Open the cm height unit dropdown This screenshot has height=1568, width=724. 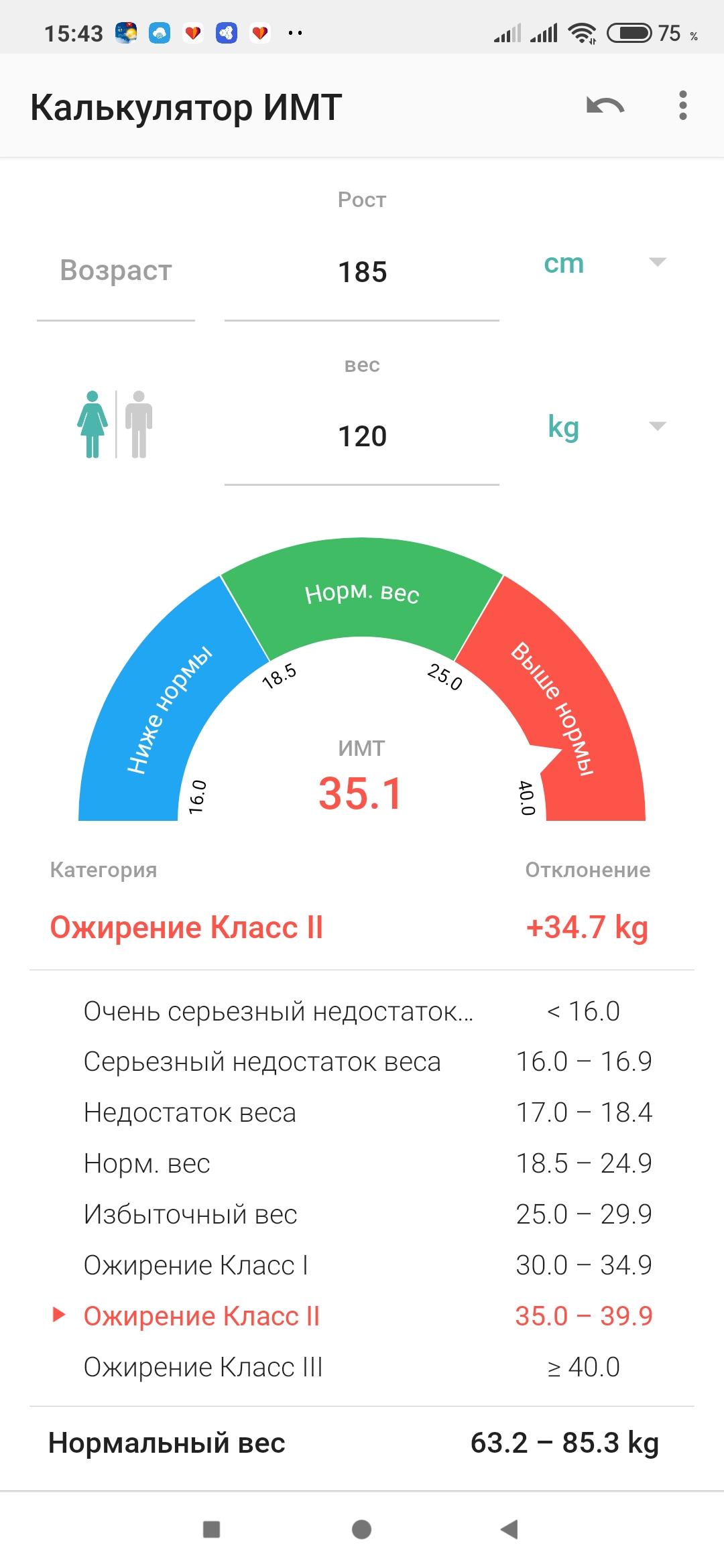click(603, 263)
